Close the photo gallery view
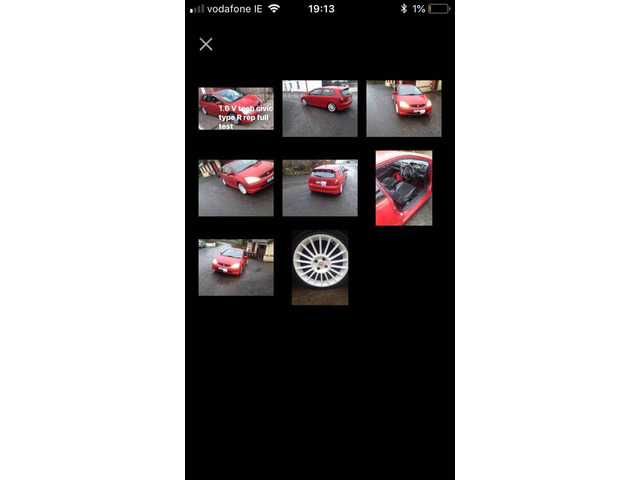Image resolution: width=640 pixels, height=480 pixels. (x=206, y=44)
